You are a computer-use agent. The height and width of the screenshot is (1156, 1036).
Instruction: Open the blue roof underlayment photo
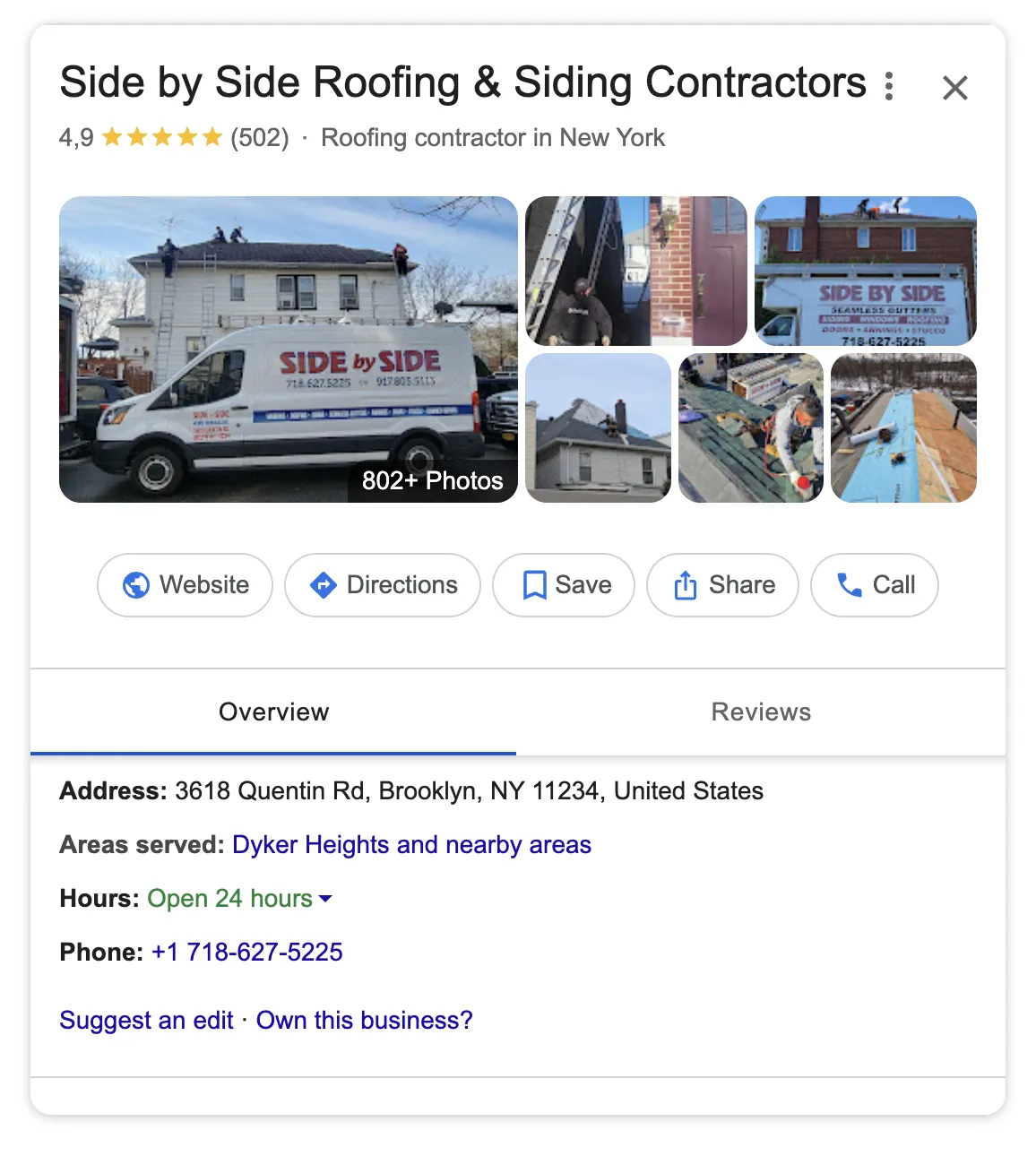[x=903, y=428]
